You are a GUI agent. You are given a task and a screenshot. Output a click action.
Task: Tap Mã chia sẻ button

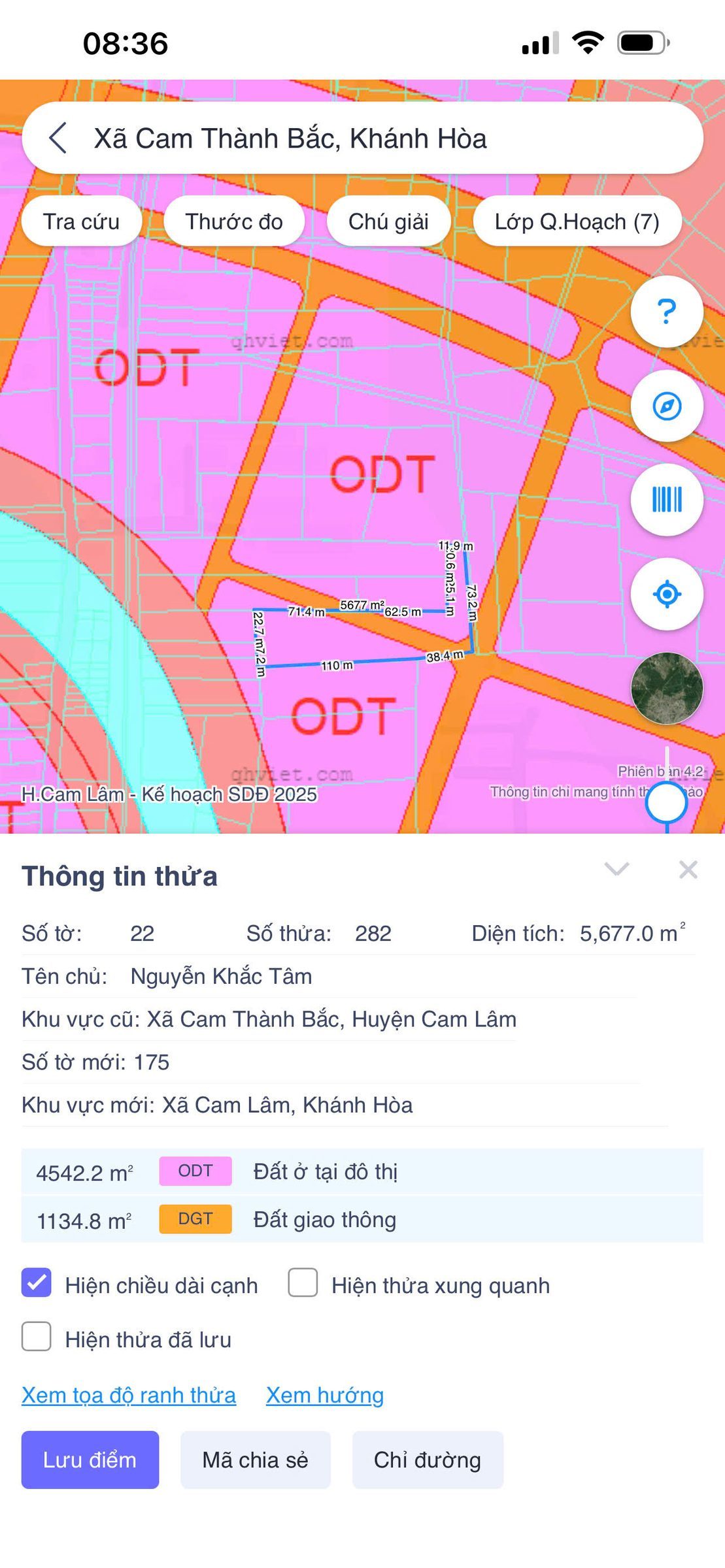256,1460
